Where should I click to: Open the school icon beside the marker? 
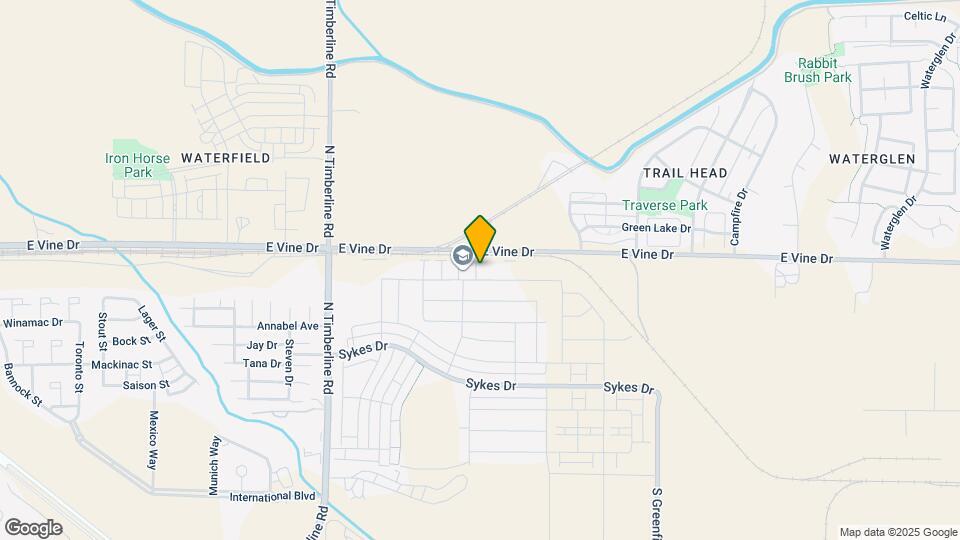(462, 257)
